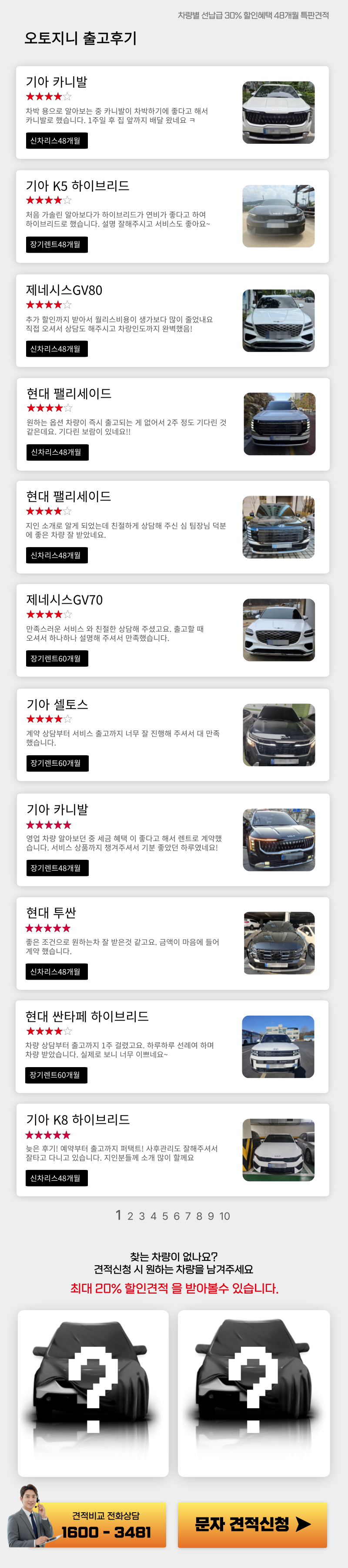Viewport: 348px width, 1568px height.
Task: Open the 기아 K5 하이브리드 review card
Action: pos(172,217)
